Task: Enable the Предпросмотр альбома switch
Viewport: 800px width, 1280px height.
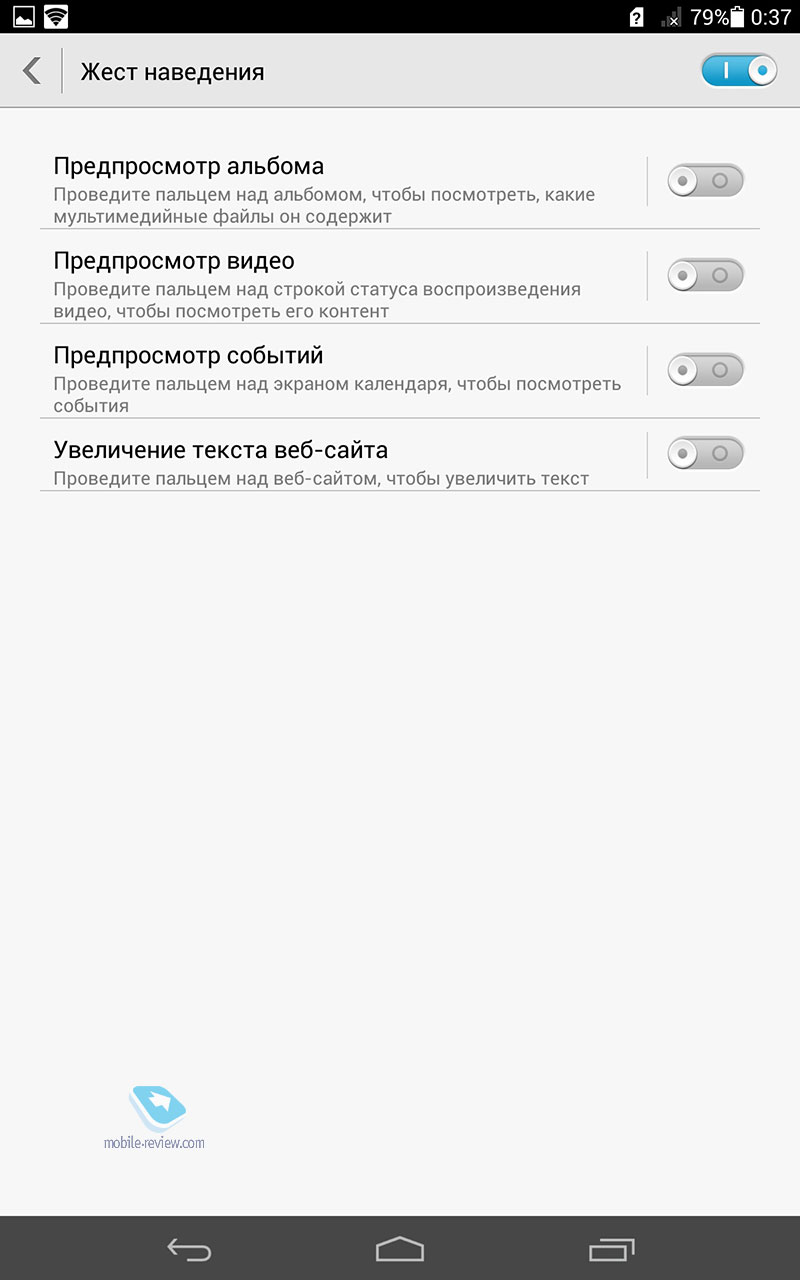Action: point(706,181)
